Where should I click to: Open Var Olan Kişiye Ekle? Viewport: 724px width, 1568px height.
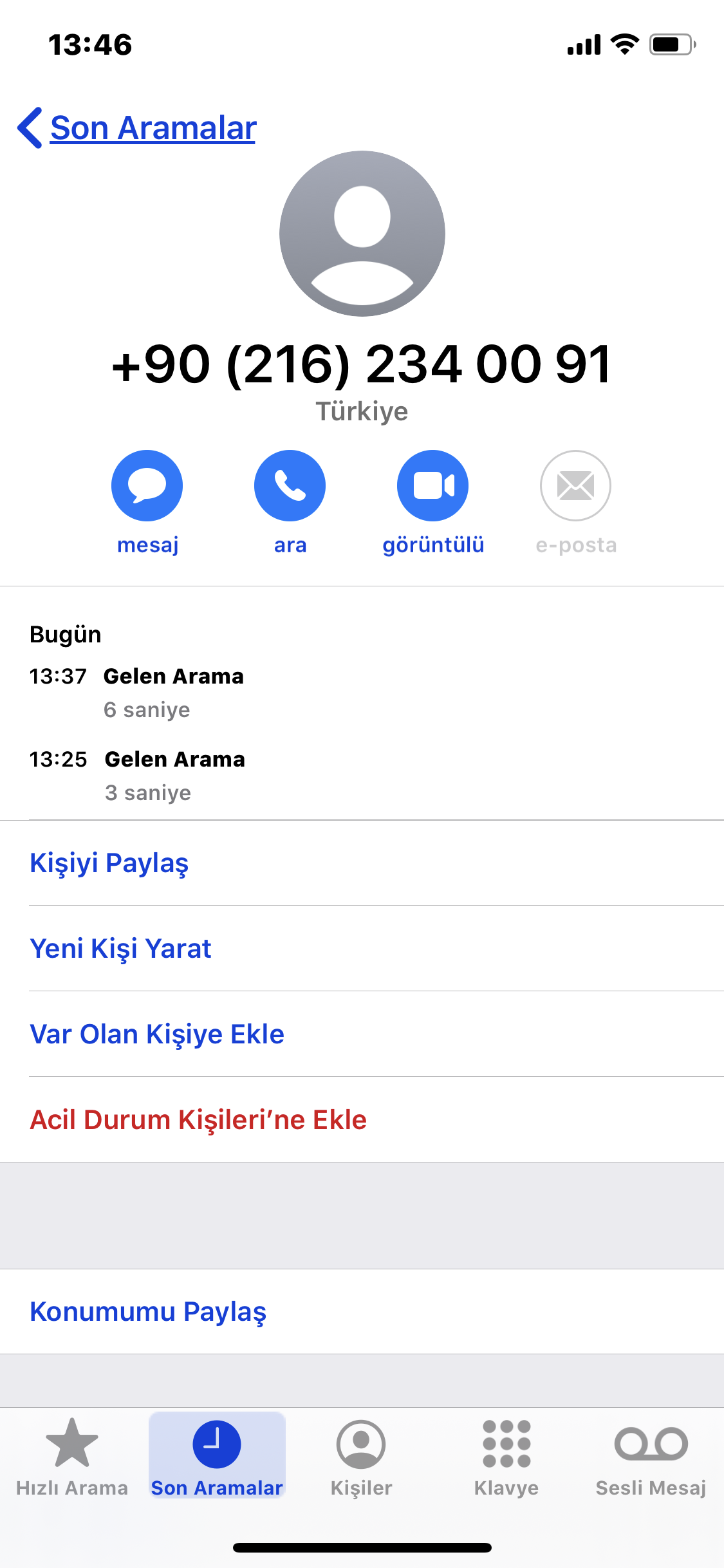point(362,1034)
